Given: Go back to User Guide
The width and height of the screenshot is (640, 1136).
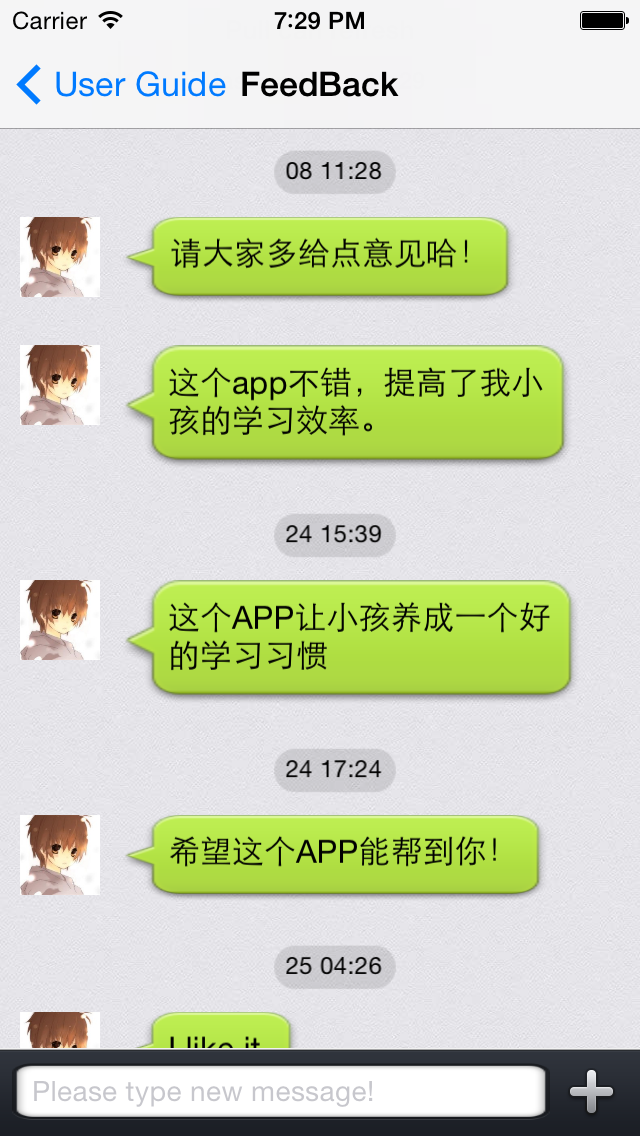Looking at the screenshot, I should 121,85.
